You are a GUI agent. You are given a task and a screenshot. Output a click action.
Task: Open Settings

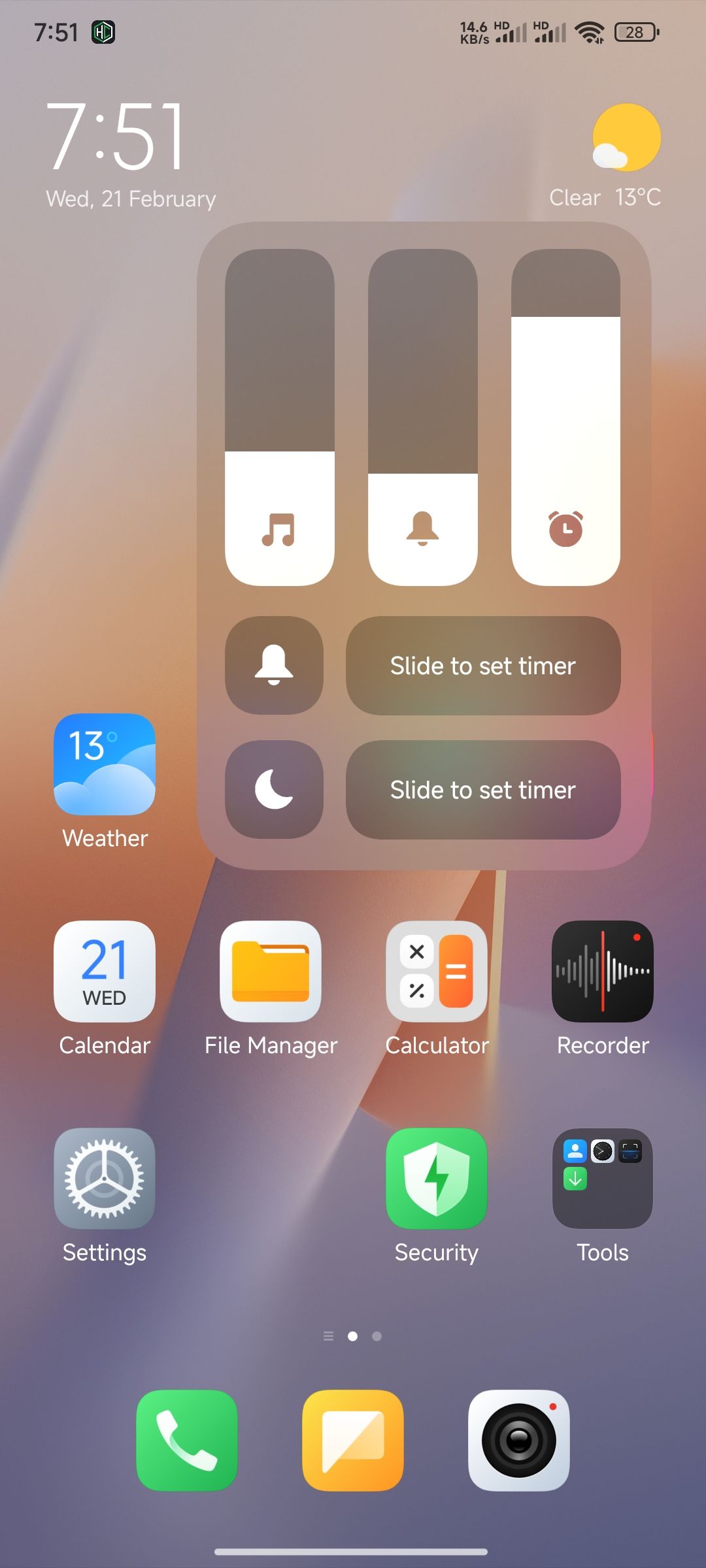(x=105, y=1179)
